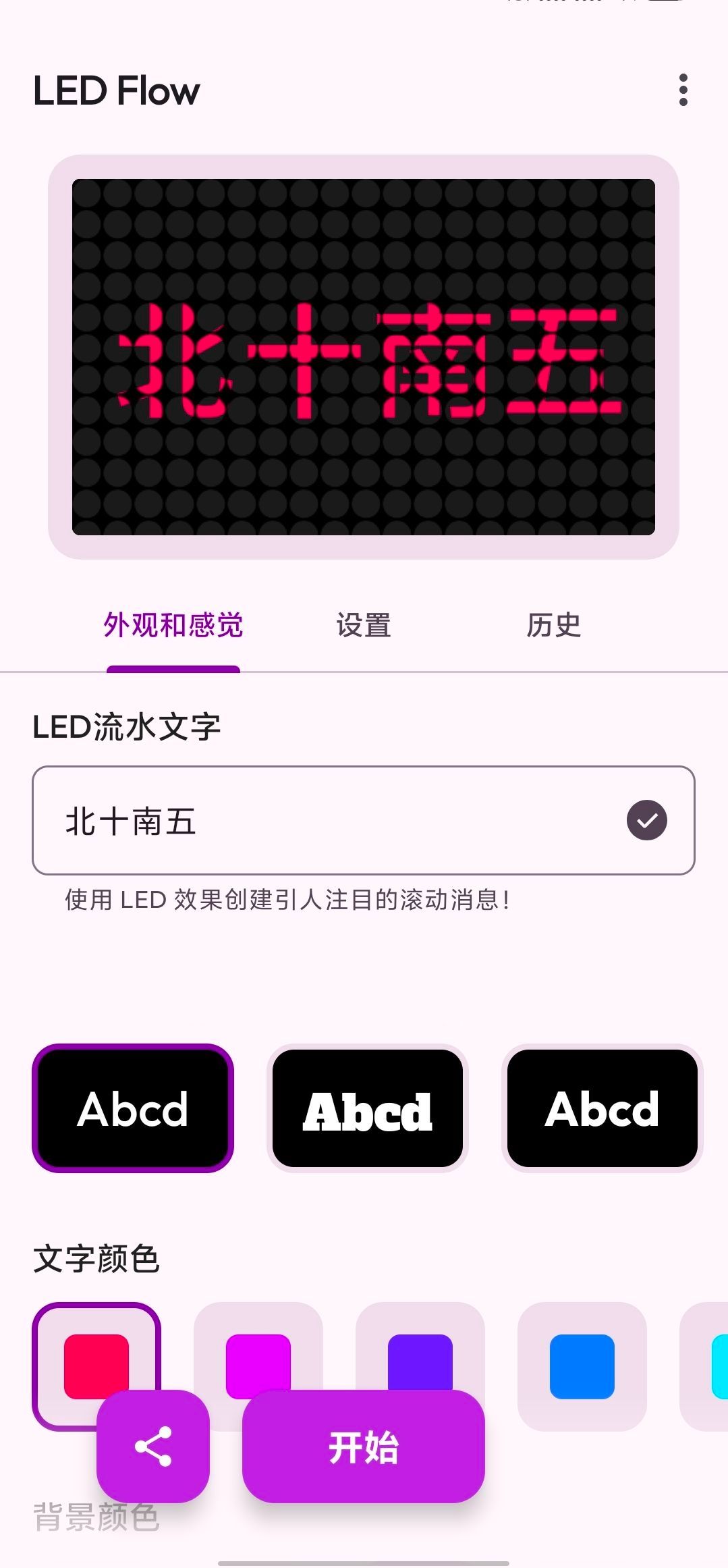This screenshot has height=1568, width=728.
Task: Choose the first Abcd font style
Action: (x=133, y=1108)
